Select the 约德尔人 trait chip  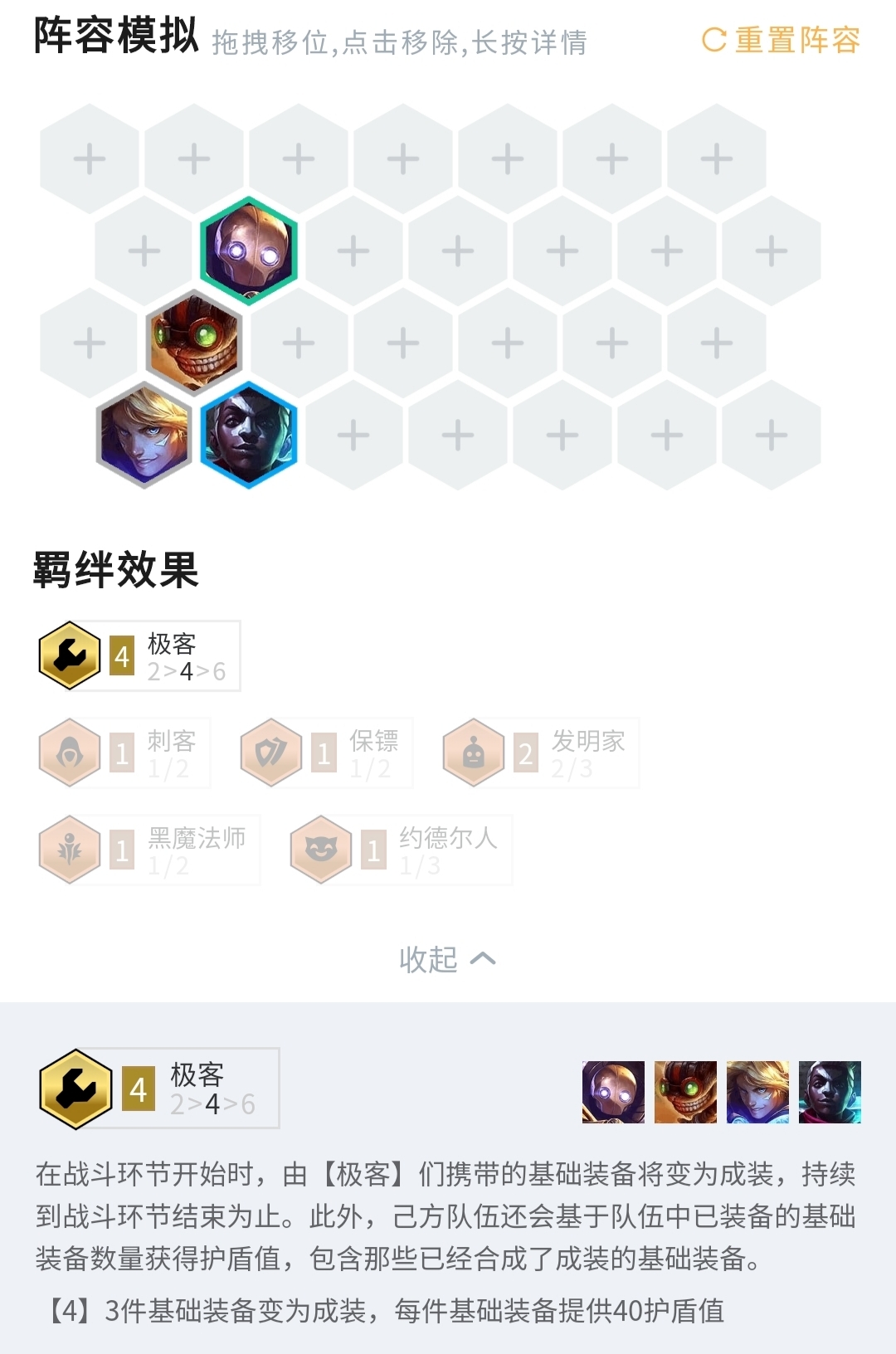coord(401,850)
